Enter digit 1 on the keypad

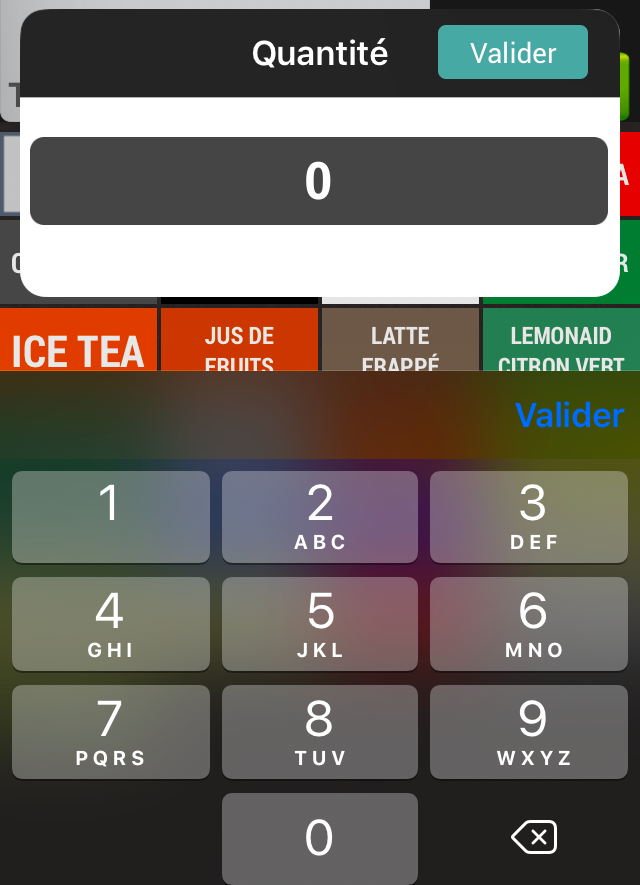[110, 516]
